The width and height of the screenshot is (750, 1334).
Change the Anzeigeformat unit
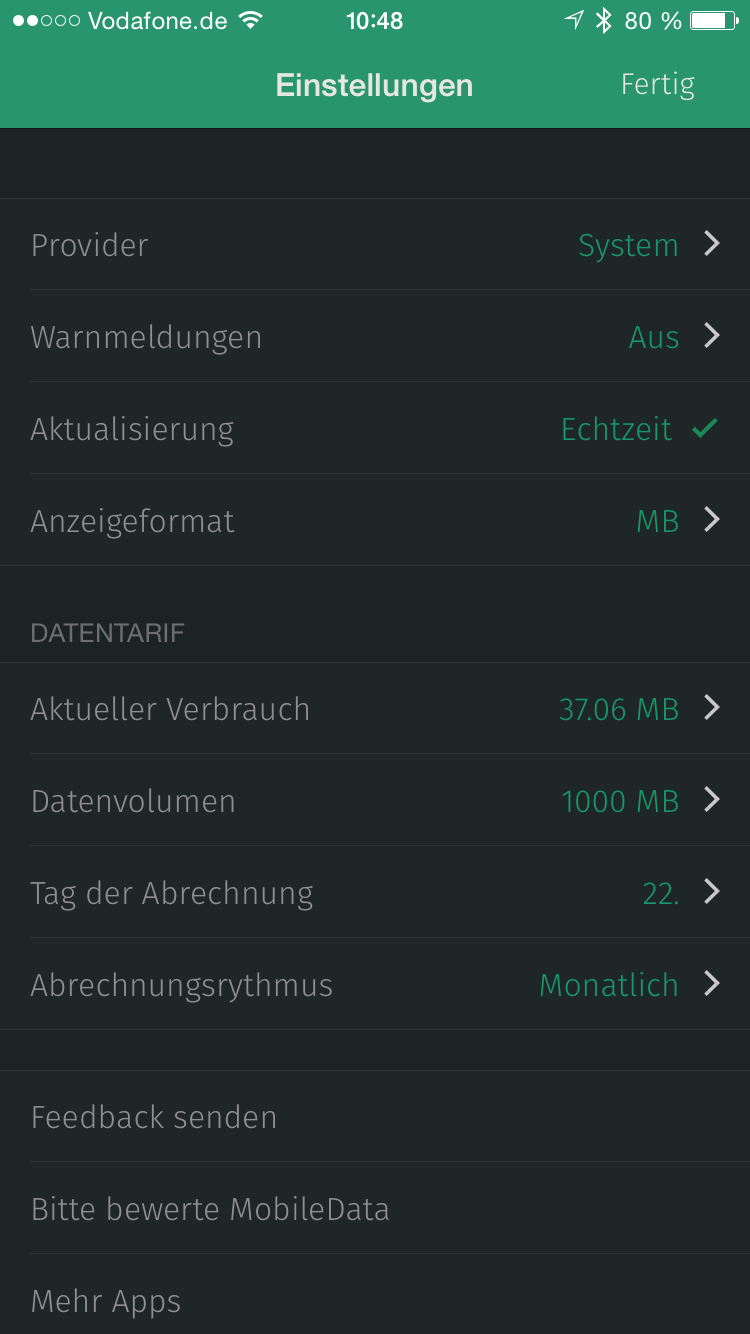tap(375, 520)
